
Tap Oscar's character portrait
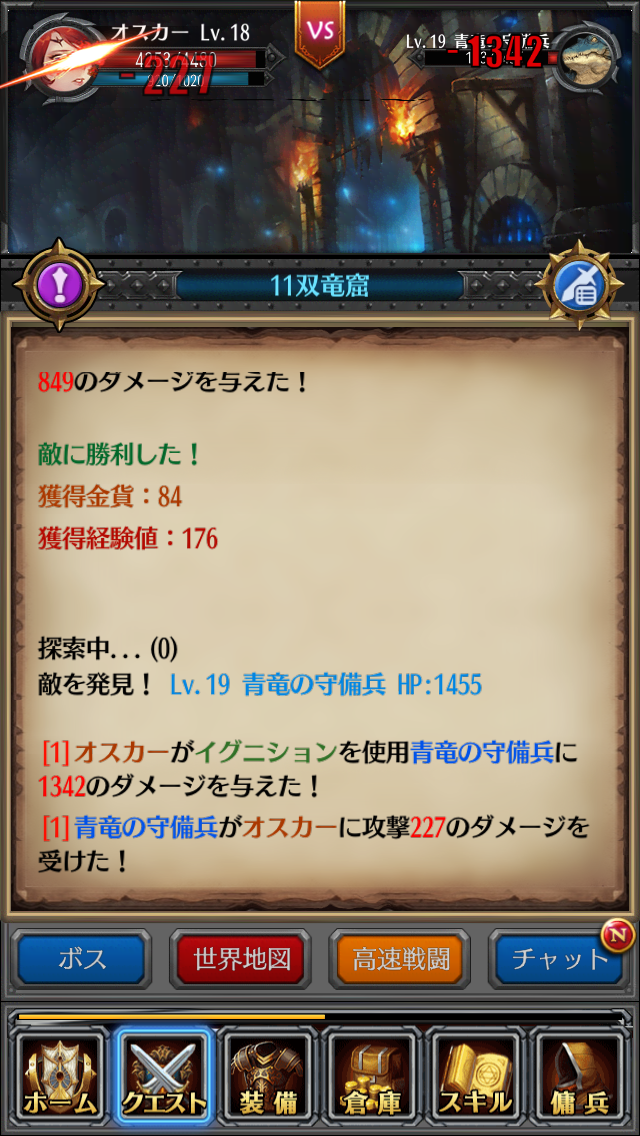(59, 55)
